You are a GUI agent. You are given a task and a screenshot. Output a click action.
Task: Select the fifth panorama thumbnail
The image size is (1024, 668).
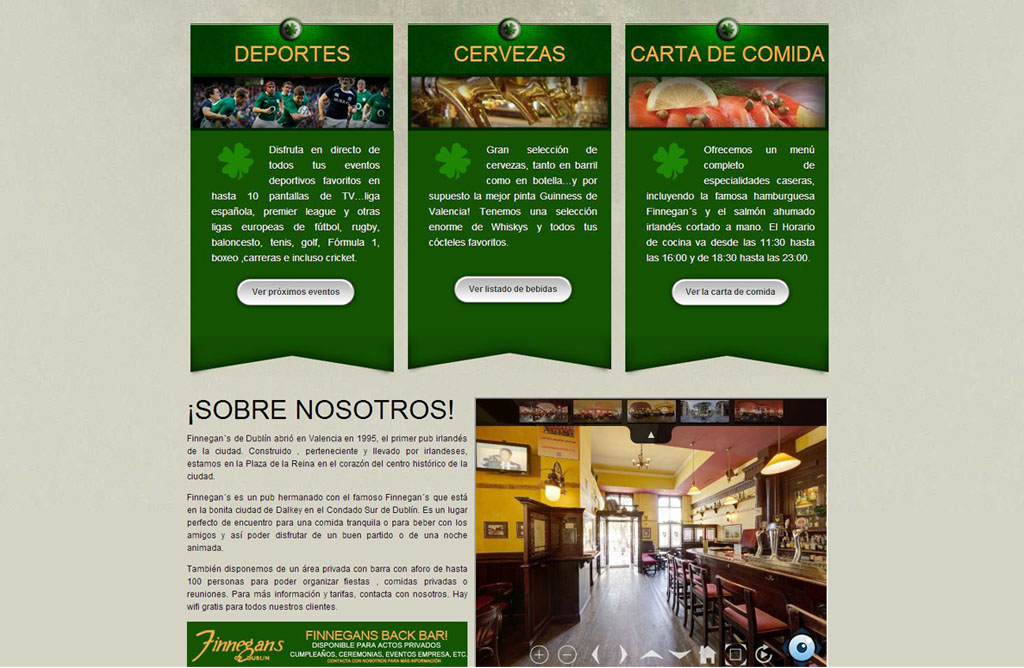758,411
